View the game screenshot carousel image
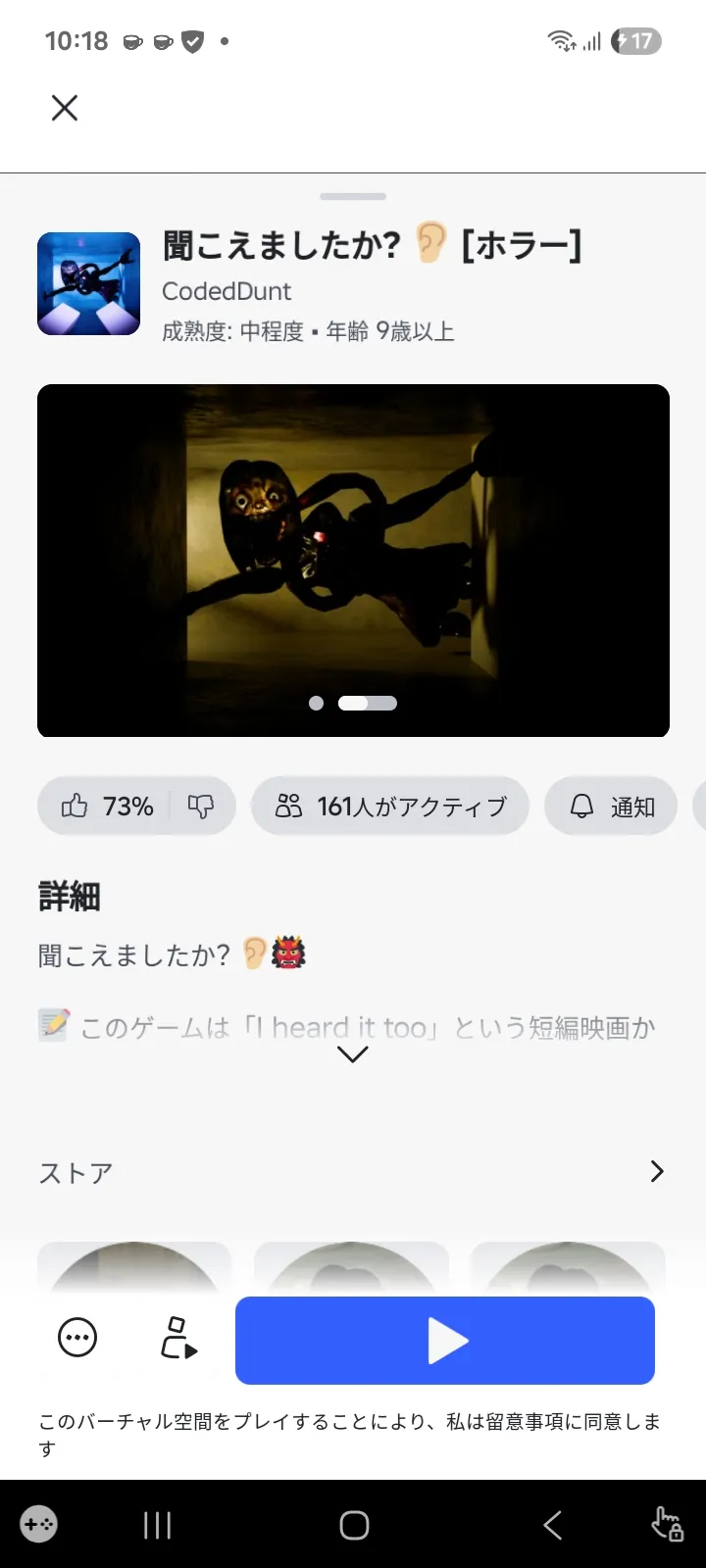 (353, 561)
